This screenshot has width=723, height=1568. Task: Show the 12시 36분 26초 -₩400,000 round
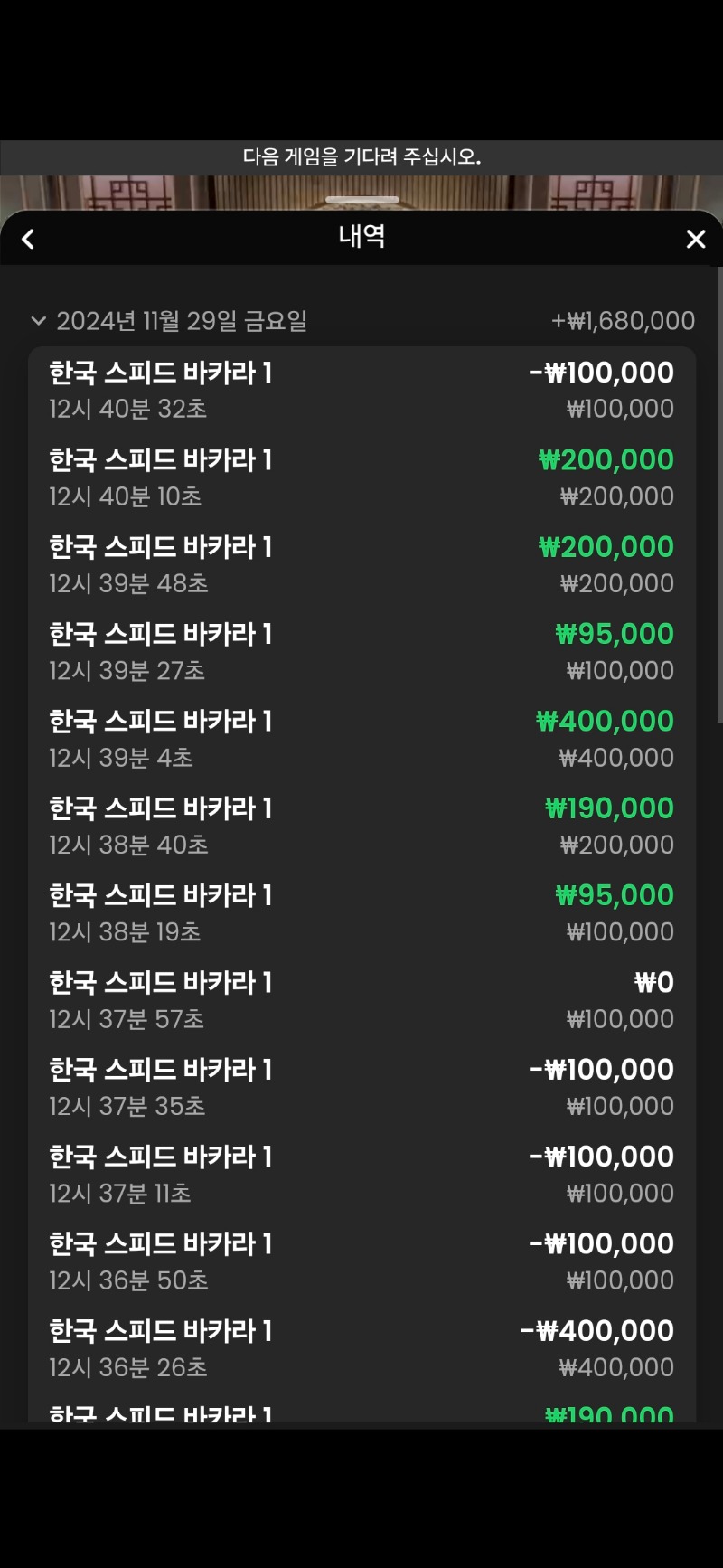pos(361,1348)
